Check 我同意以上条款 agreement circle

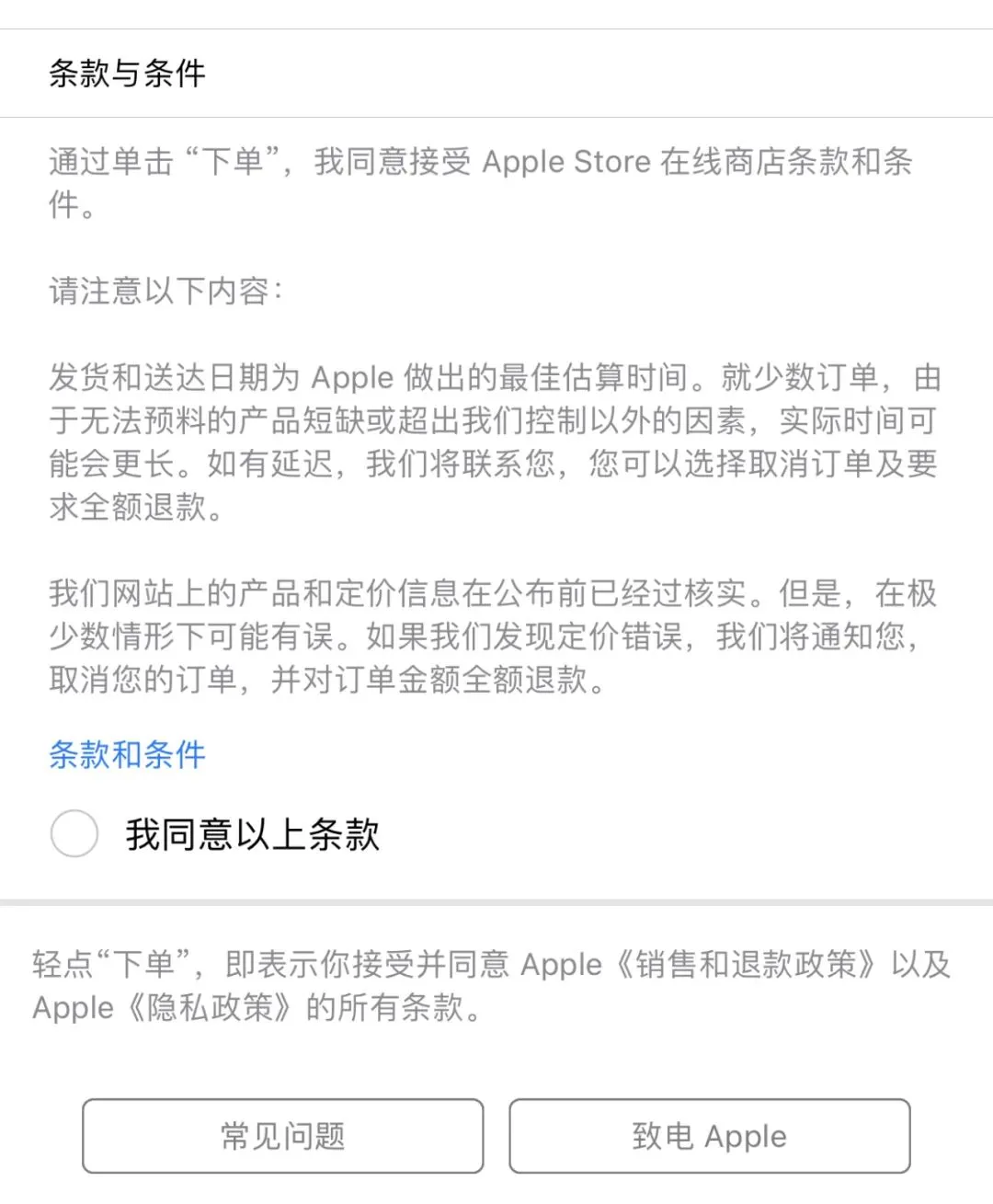[74, 833]
